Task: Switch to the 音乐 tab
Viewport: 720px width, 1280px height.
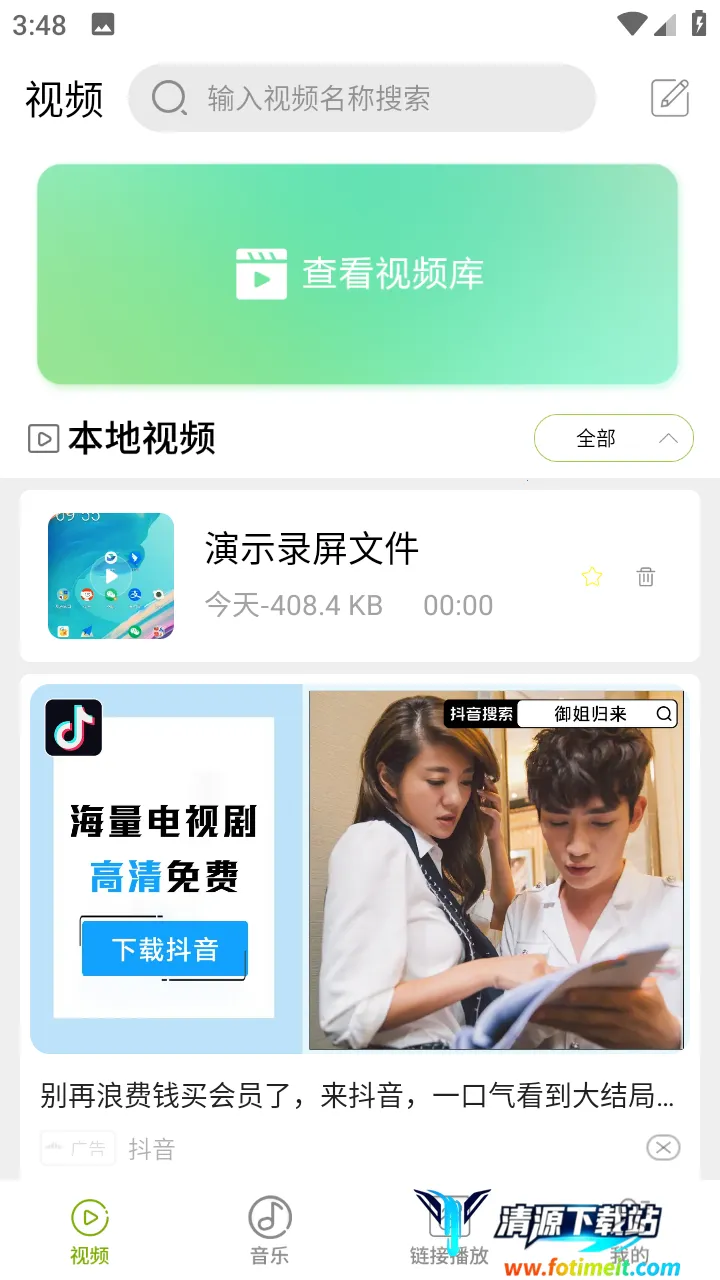Action: 269,1230
